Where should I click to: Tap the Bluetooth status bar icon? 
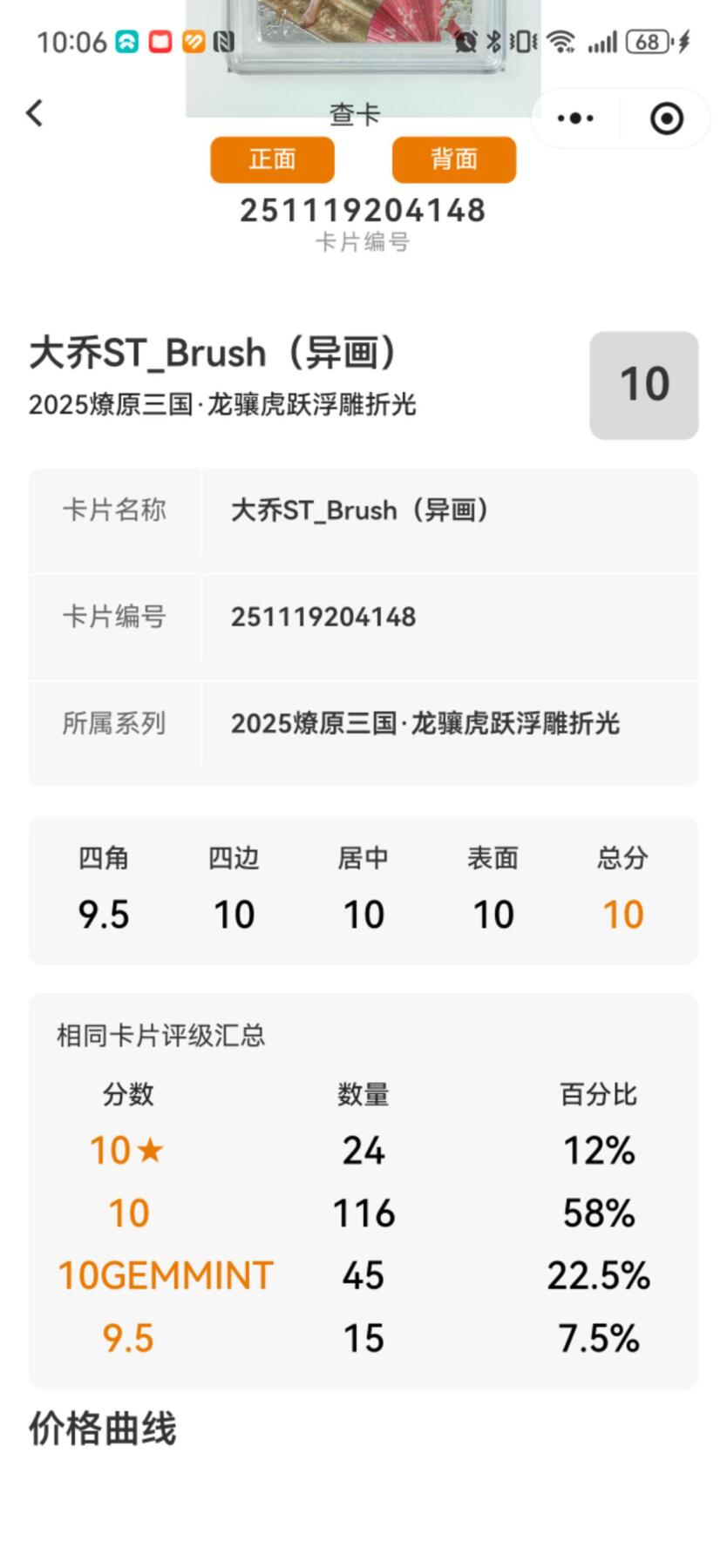[x=493, y=39]
